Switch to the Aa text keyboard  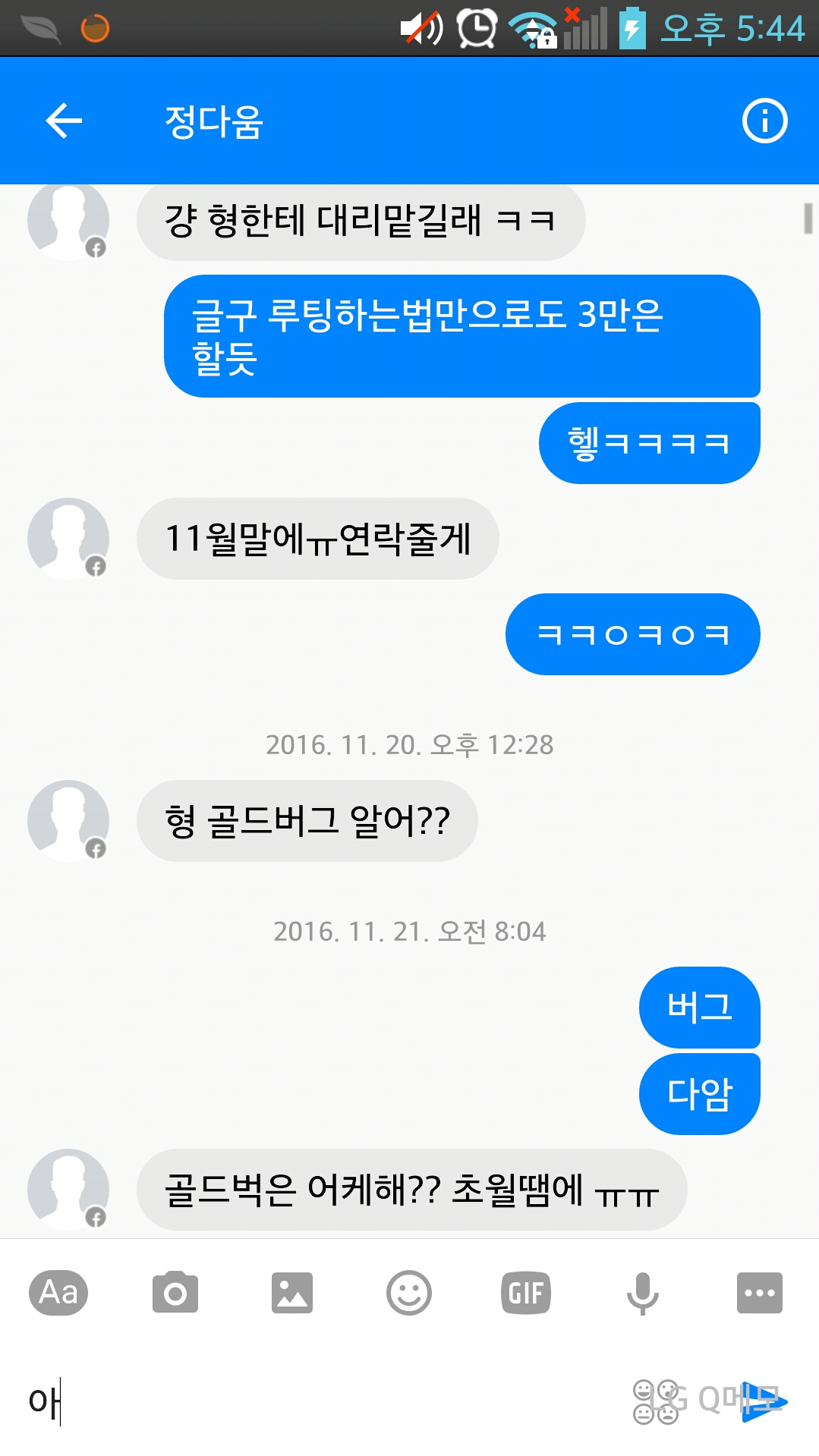pos(58,1292)
